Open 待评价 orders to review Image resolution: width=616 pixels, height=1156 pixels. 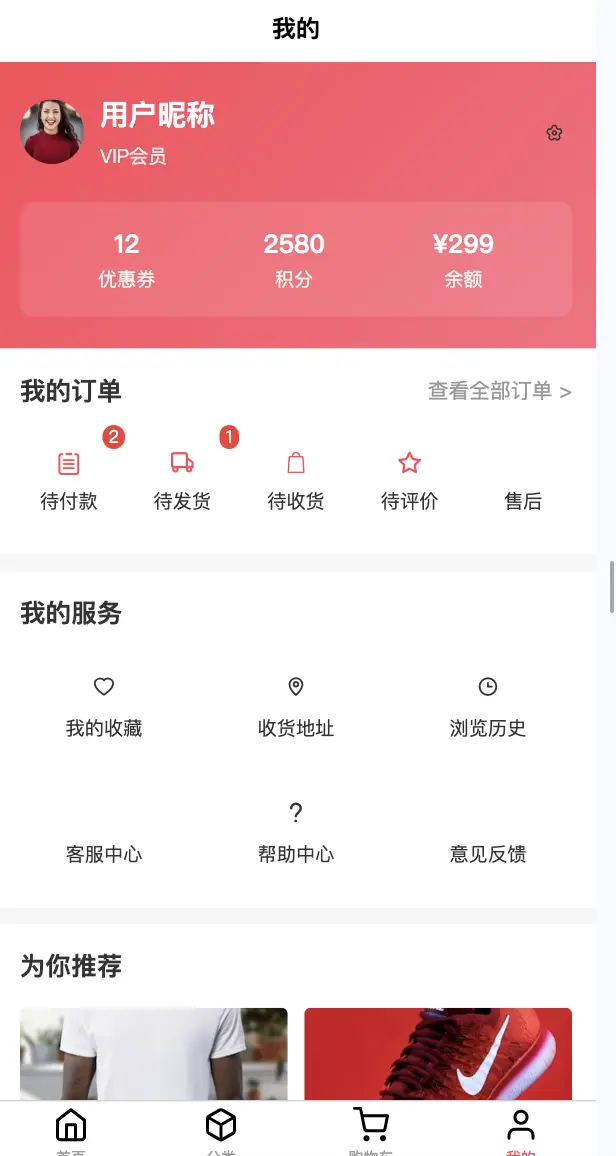pyautogui.click(x=409, y=479)
